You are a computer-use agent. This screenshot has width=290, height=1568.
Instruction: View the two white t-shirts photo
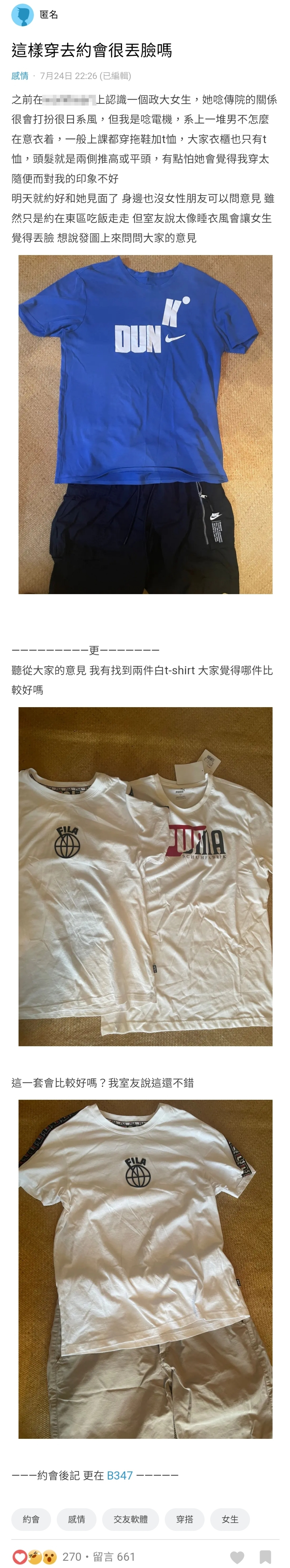click(x=145, y=876)
